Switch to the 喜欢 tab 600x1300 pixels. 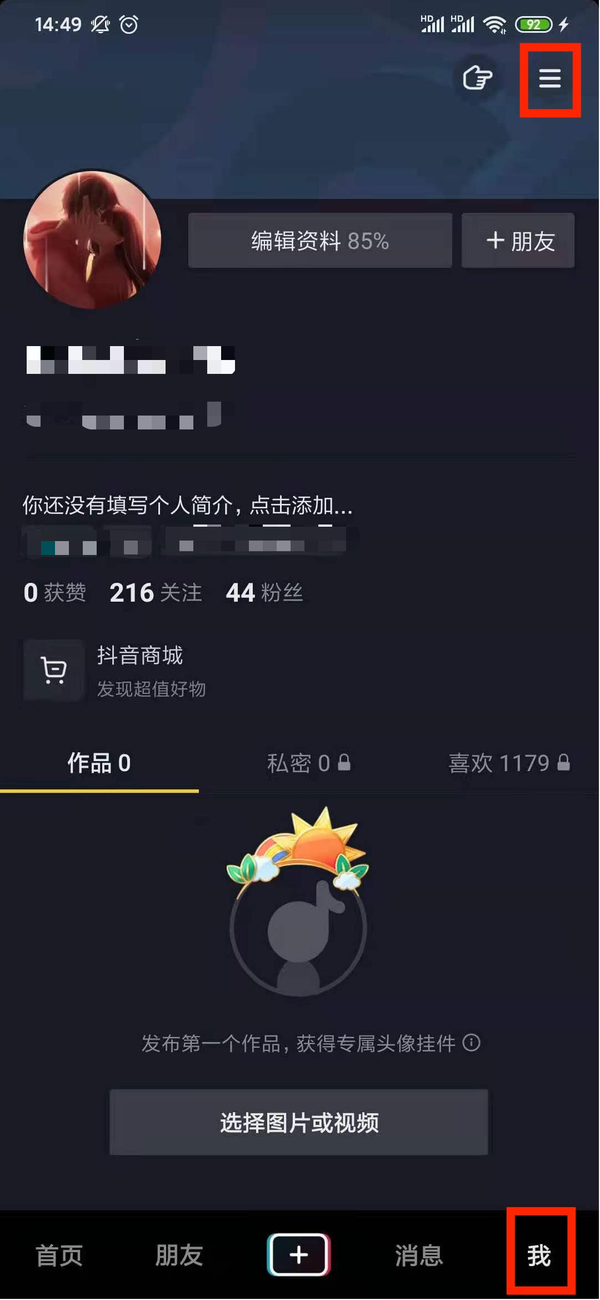pyautogui.click(x=508, y=763)
